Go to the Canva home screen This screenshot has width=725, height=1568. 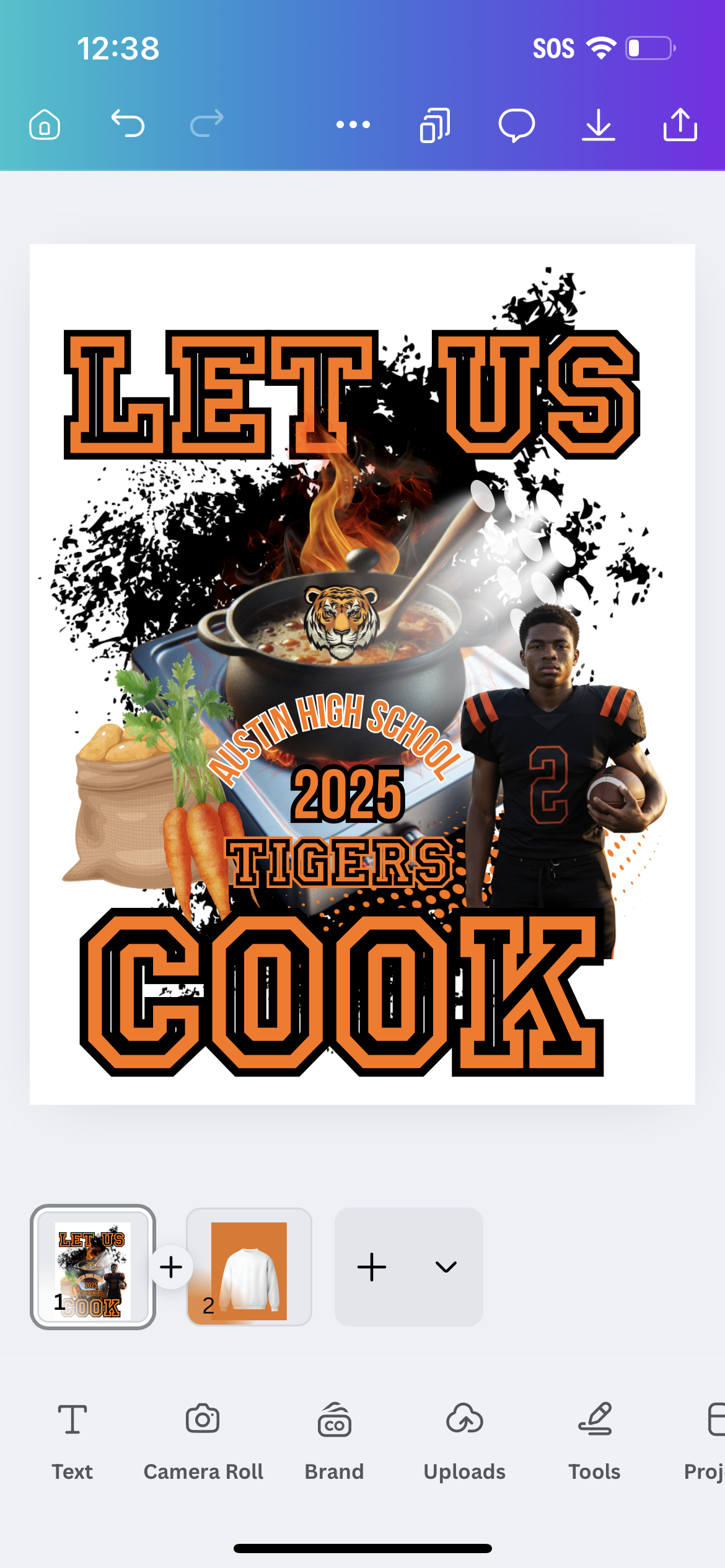coord(45,125)
